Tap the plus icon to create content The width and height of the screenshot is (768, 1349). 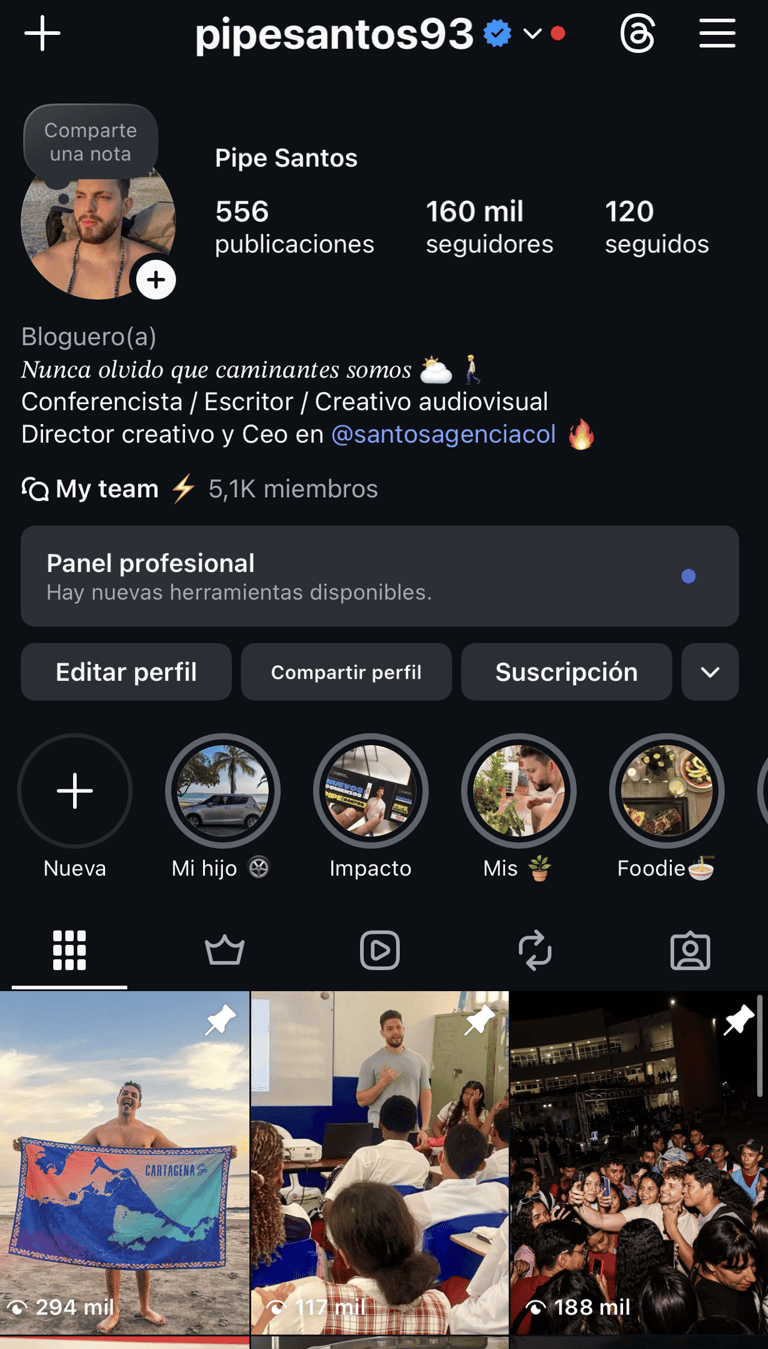click(42, 34)
